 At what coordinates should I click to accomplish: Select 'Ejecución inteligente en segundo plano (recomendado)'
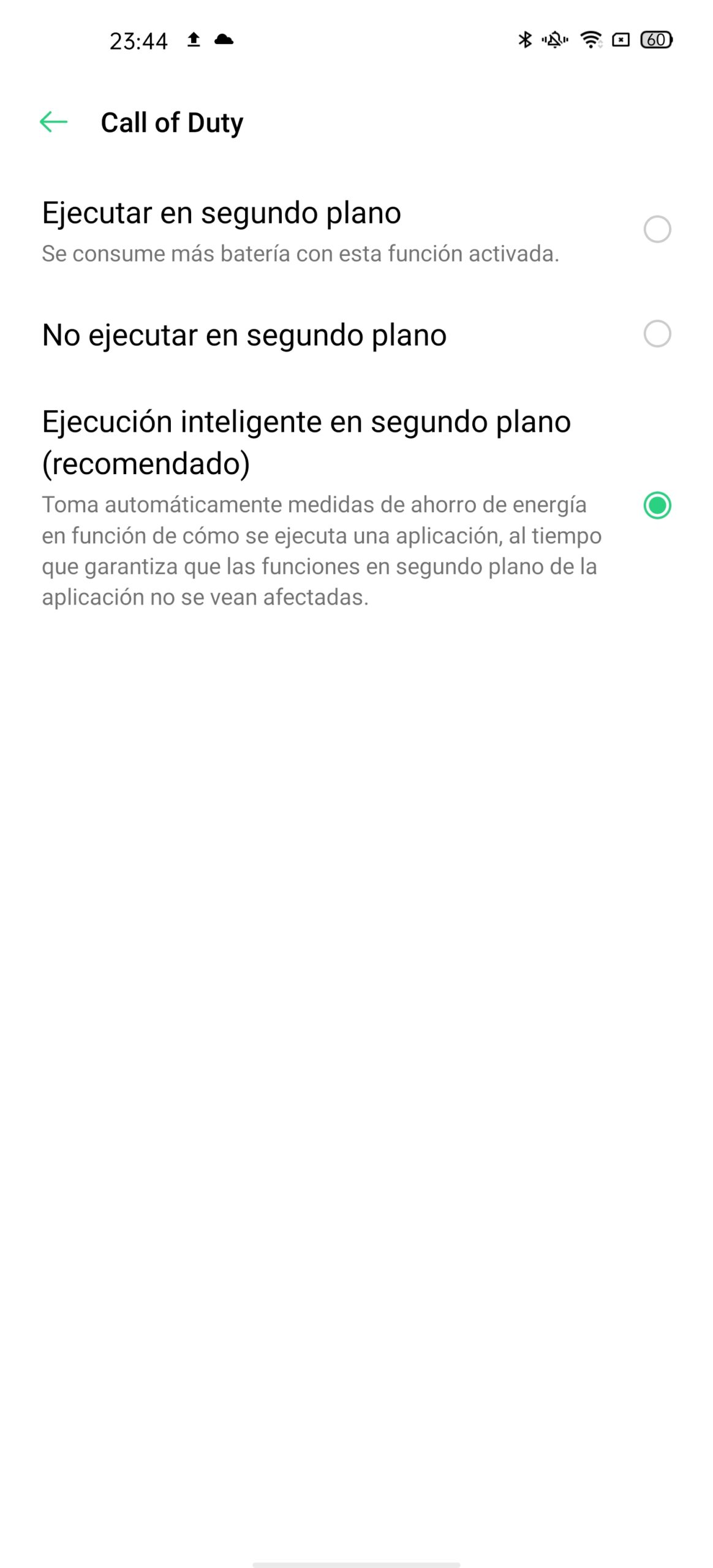[x=657, y=506]
